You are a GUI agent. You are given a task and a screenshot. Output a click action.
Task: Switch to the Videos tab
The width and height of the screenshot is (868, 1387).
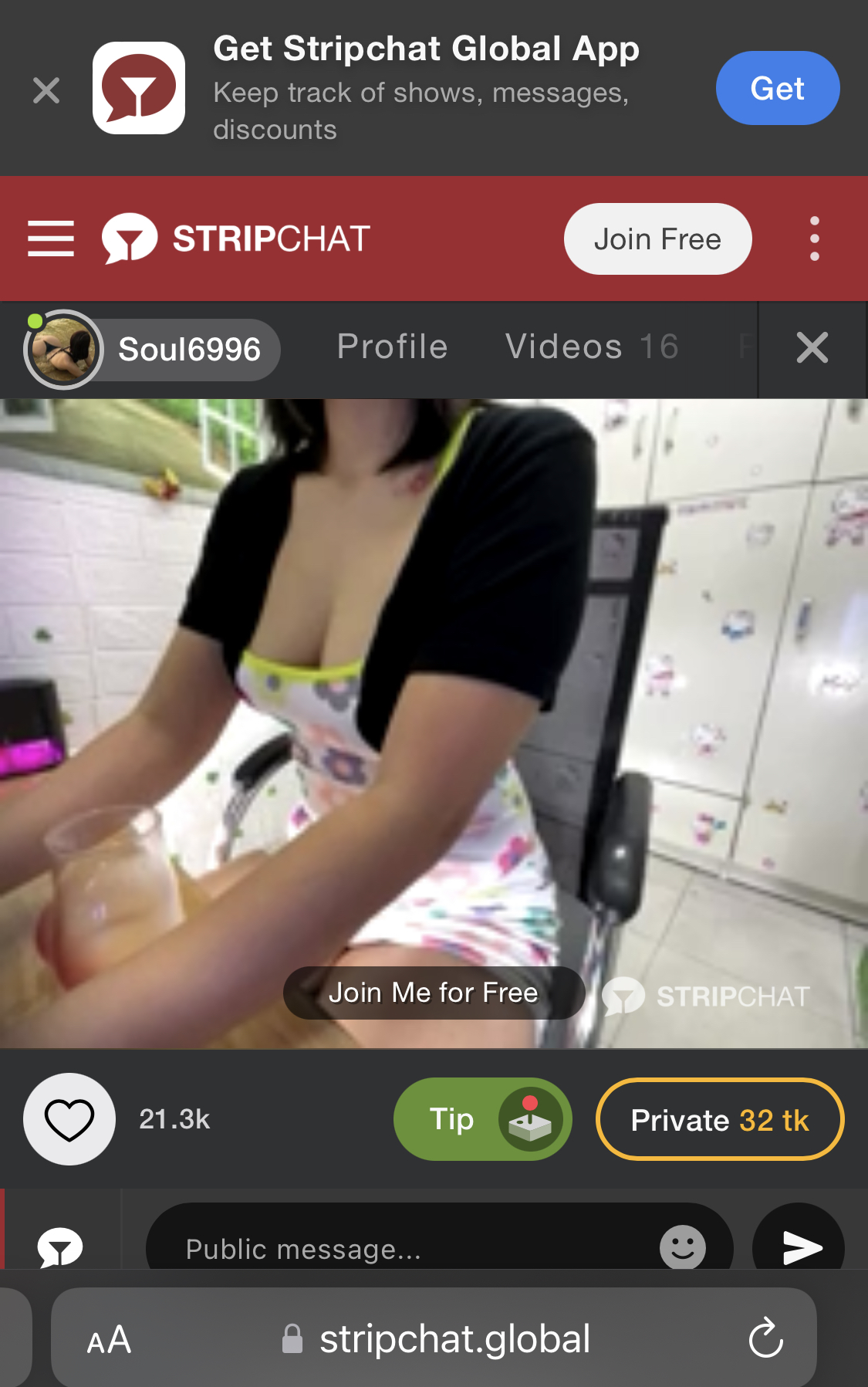(591, 347)
